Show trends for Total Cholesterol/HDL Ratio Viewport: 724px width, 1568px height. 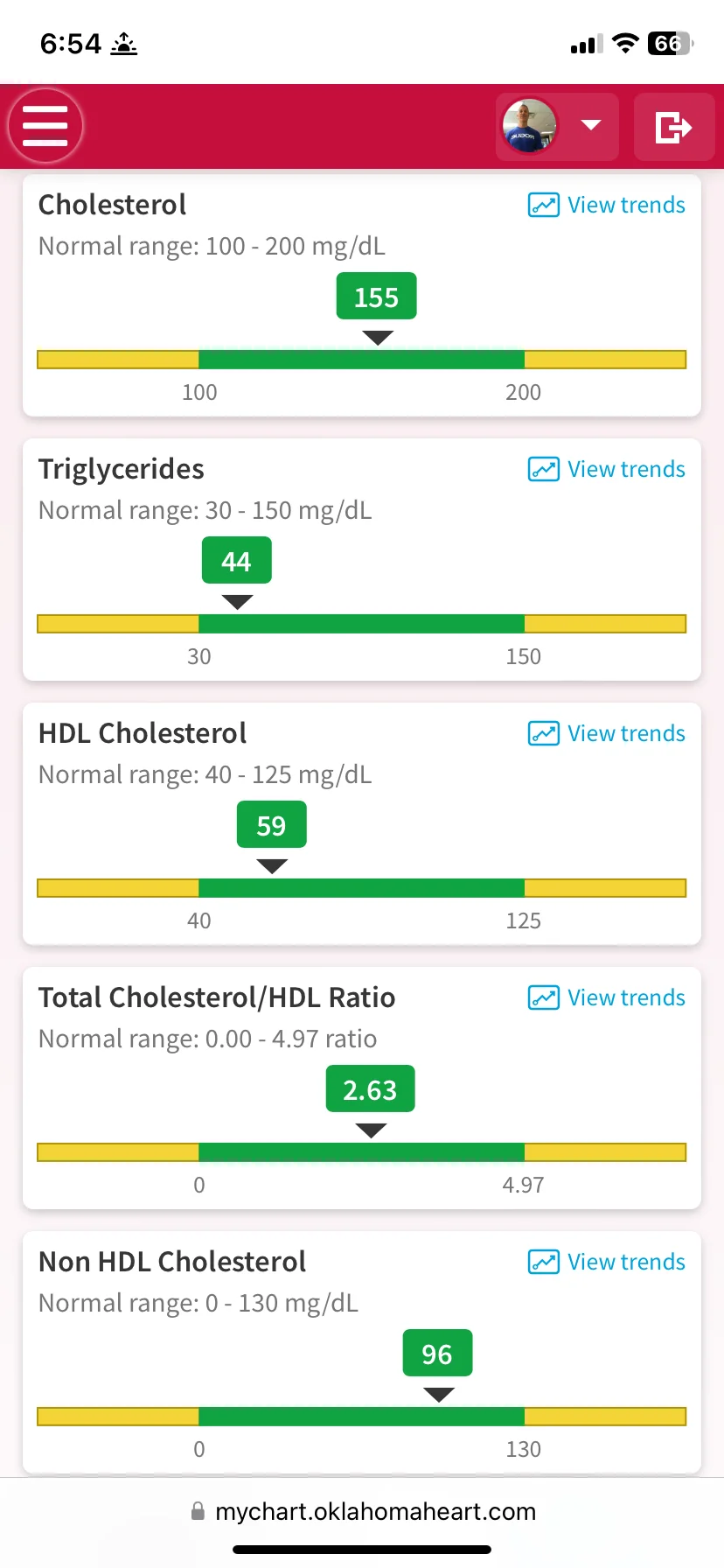(607, 997)
